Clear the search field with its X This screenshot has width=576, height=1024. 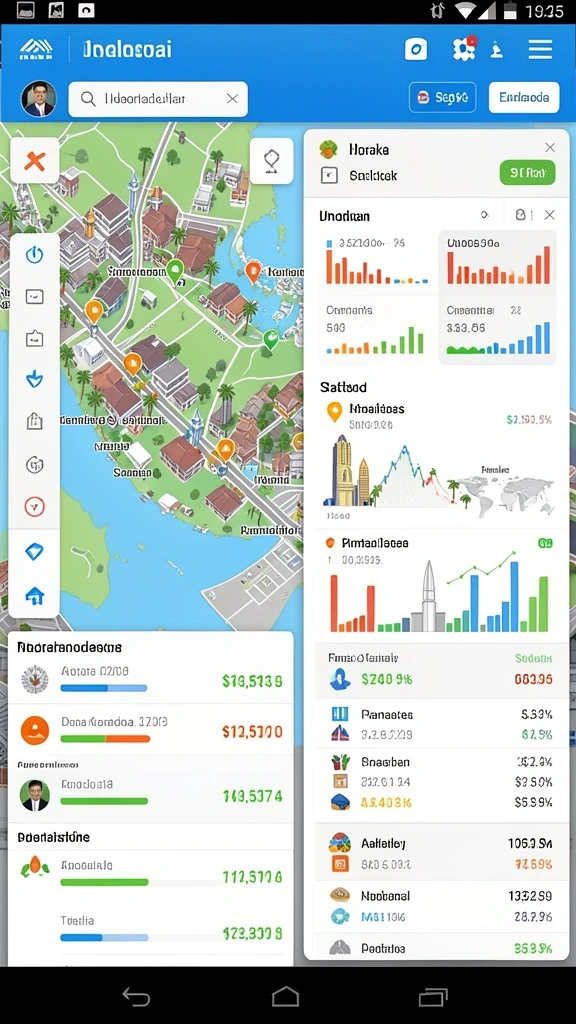coord(232,99)
